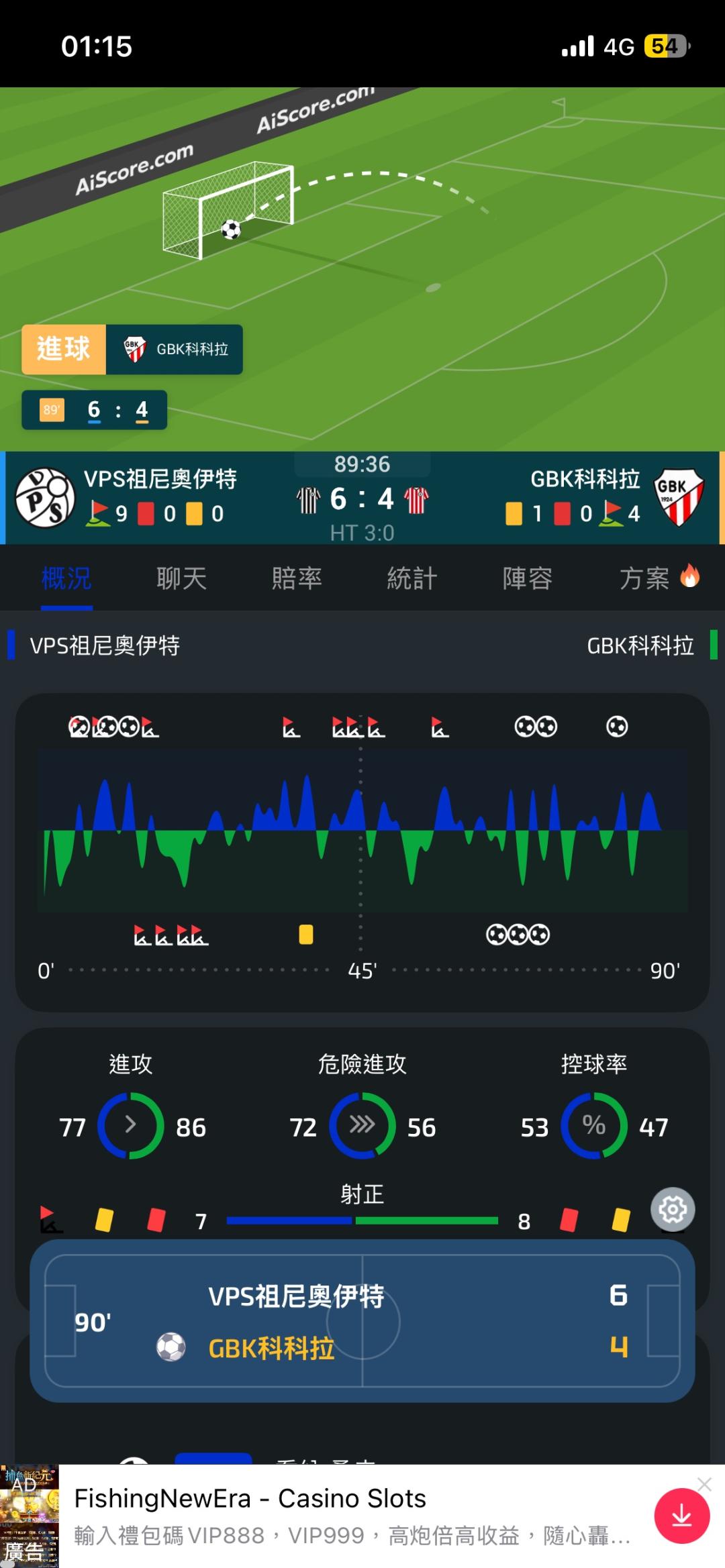Open the floating settings gear
The width and height of the screenshot is (725, 1568).
673,1209
